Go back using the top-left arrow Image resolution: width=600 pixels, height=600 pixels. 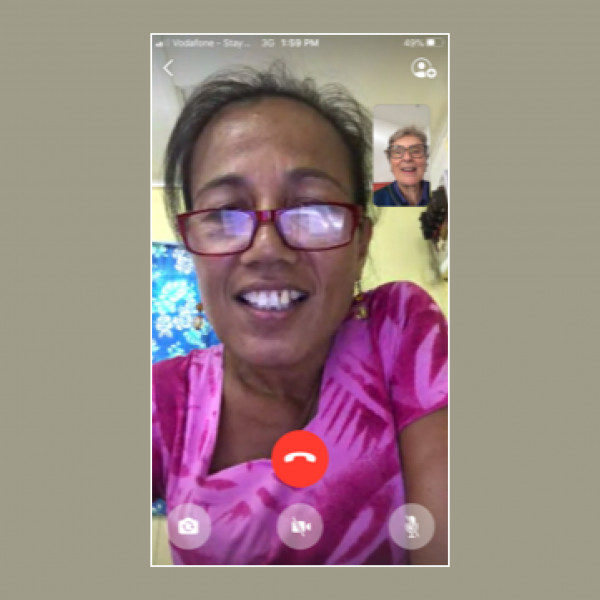[x=168, y=68]
